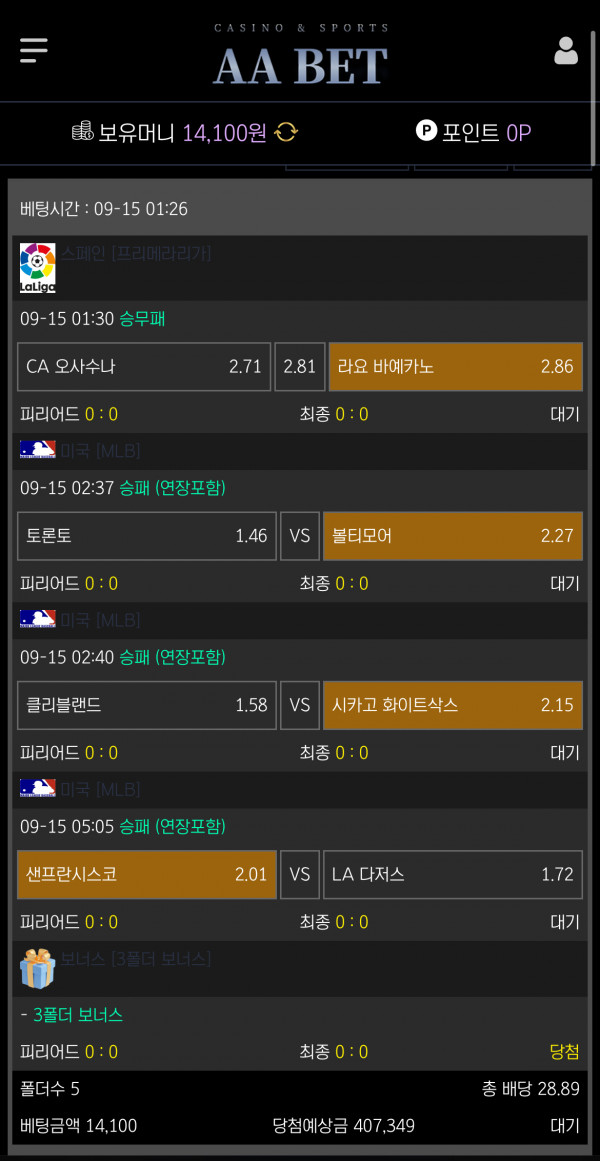Select 볼티모어 odds 2.27

[452, 536]
